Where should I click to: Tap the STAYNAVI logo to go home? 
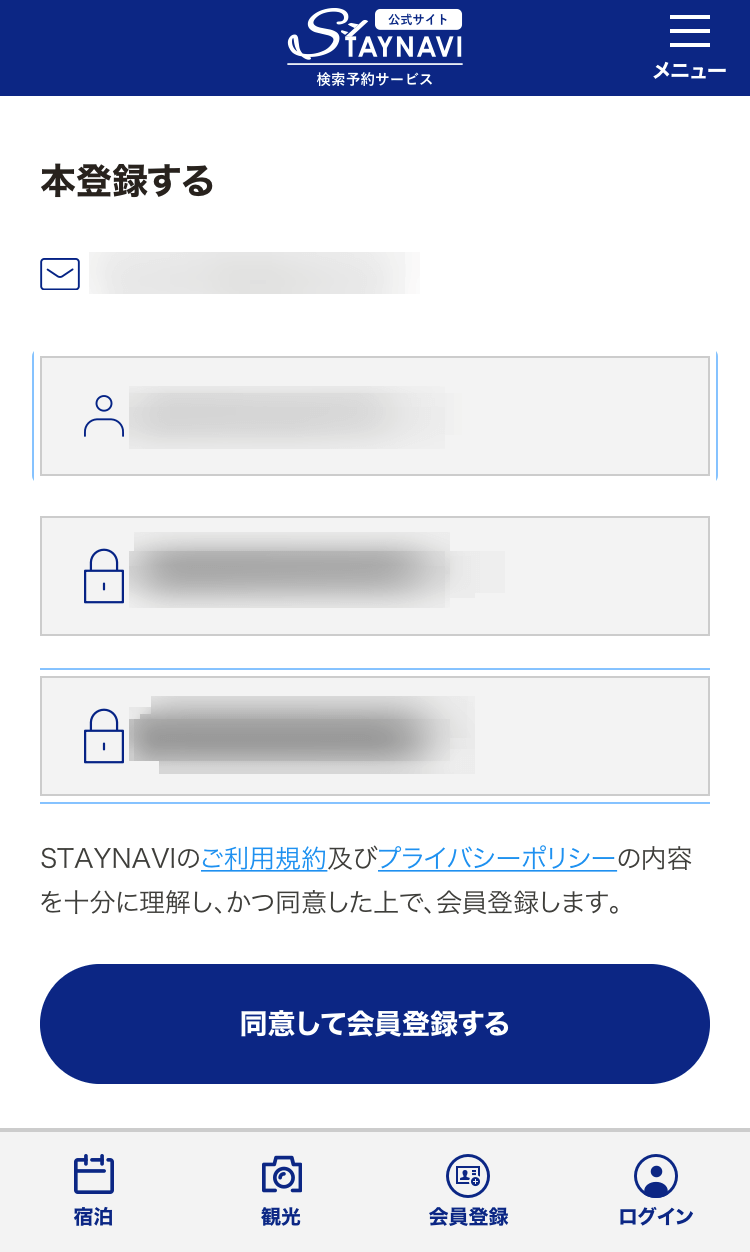coord(375,47)
